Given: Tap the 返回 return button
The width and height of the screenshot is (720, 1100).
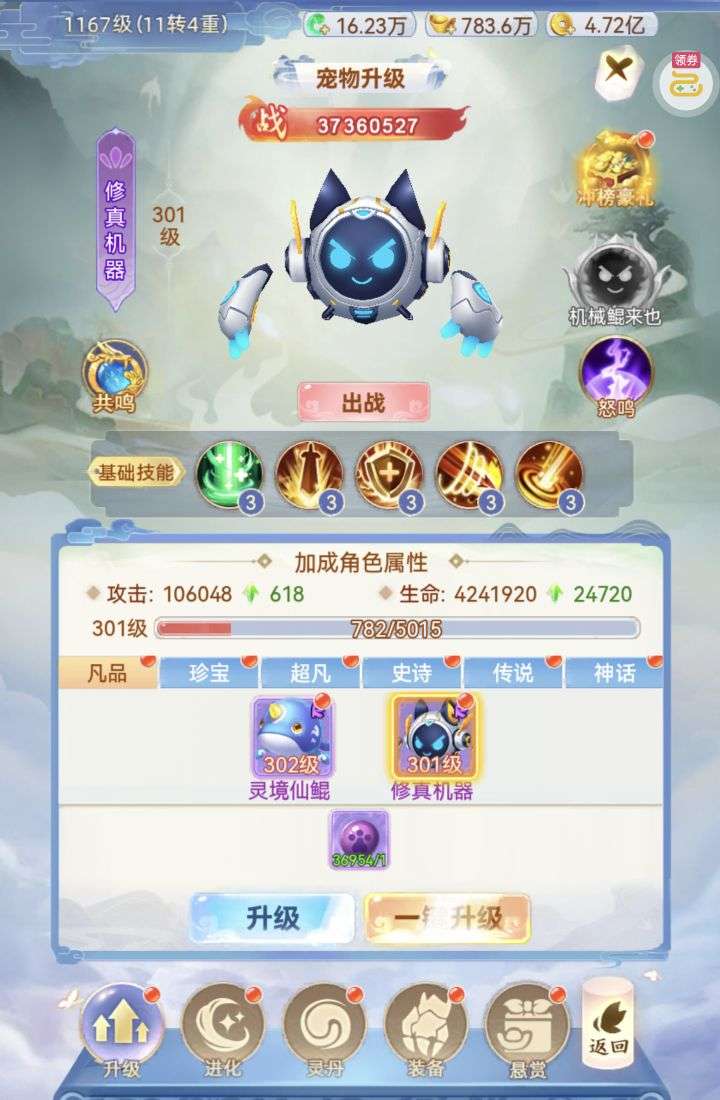Looking at the screenshot, I should coord(607,1022).
